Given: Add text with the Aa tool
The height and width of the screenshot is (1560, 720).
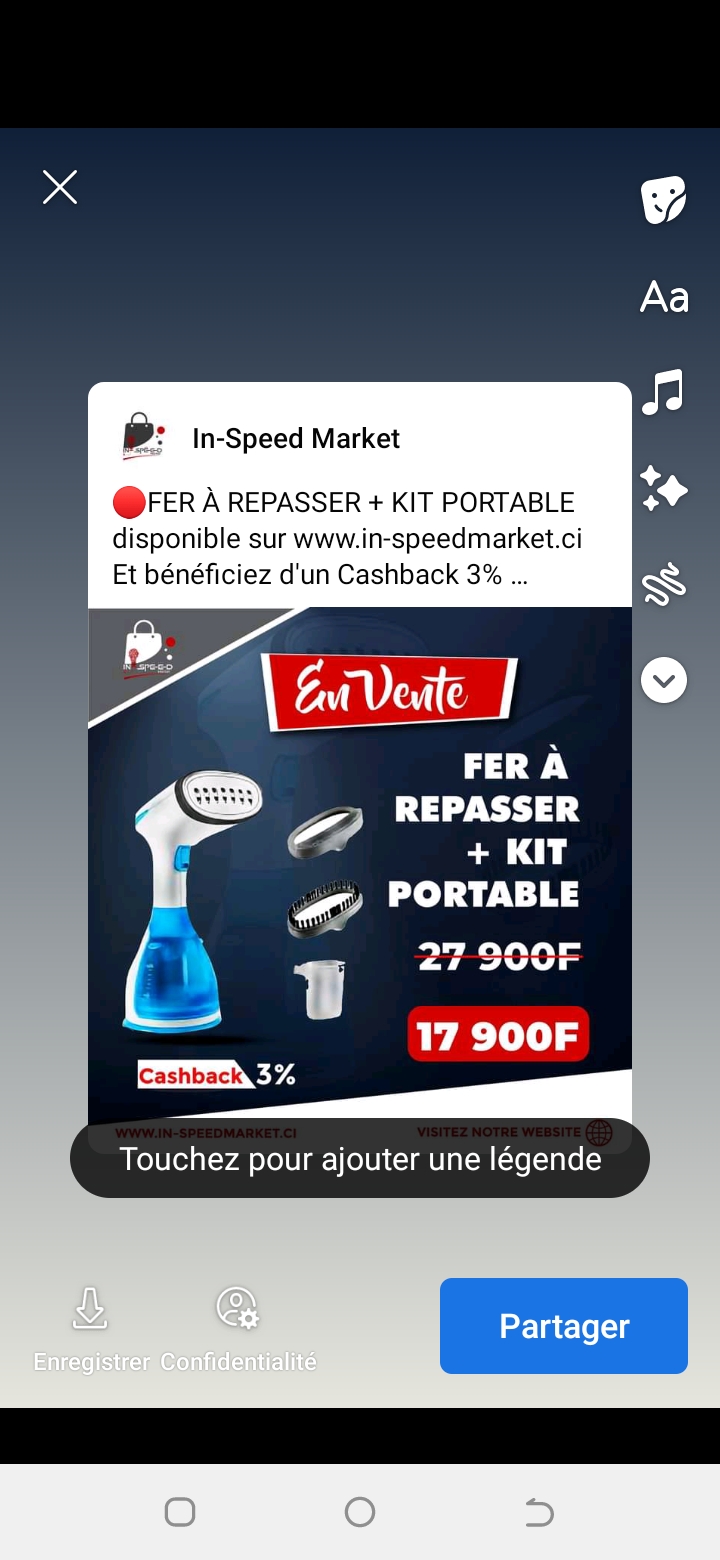Looking at the screenshot, I should (x=664, y=297).
